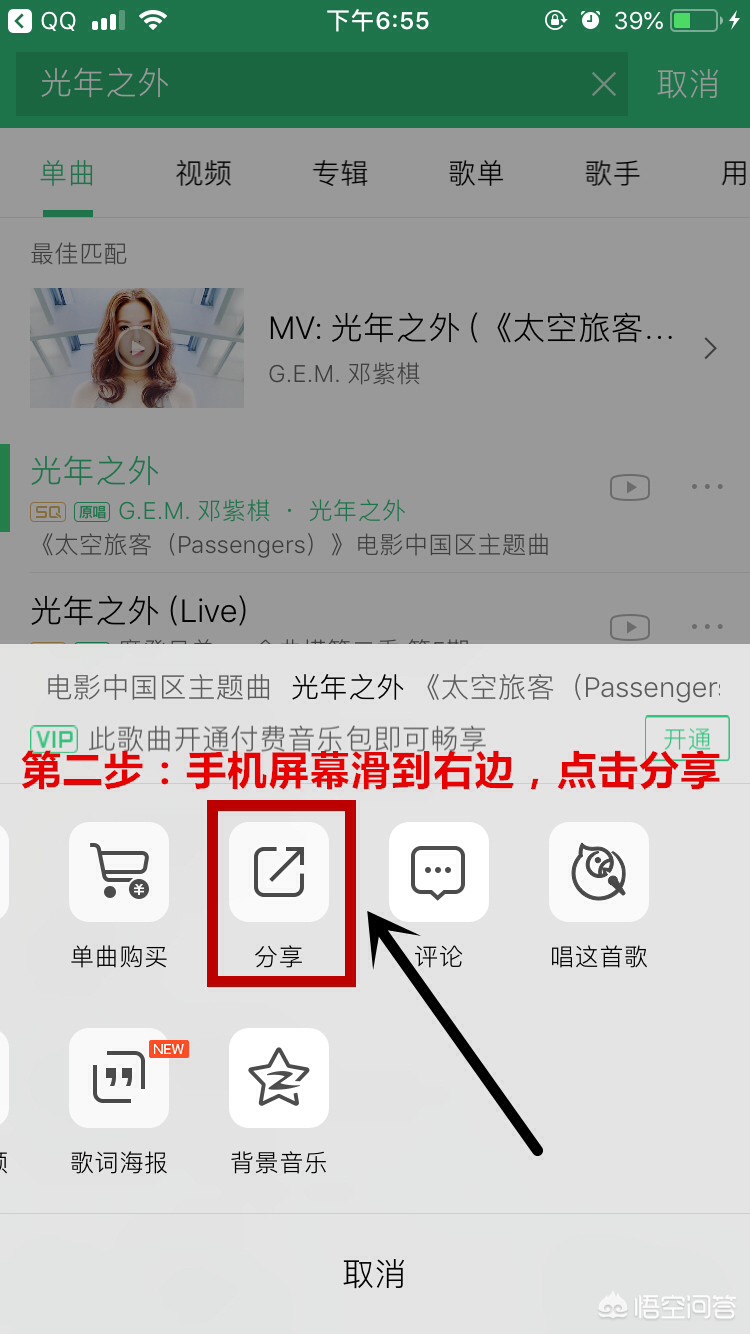Viewport: 750px width, 1334px height.
Task: Select 唱这首歌 to sing this song
Action: click(599, 873)
